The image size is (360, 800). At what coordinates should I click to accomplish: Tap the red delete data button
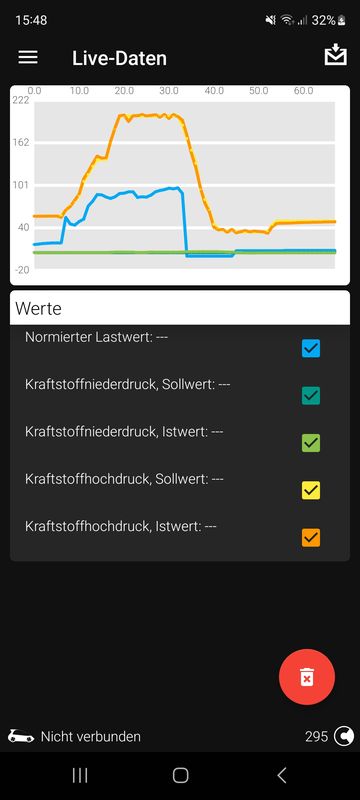point(306,677)
